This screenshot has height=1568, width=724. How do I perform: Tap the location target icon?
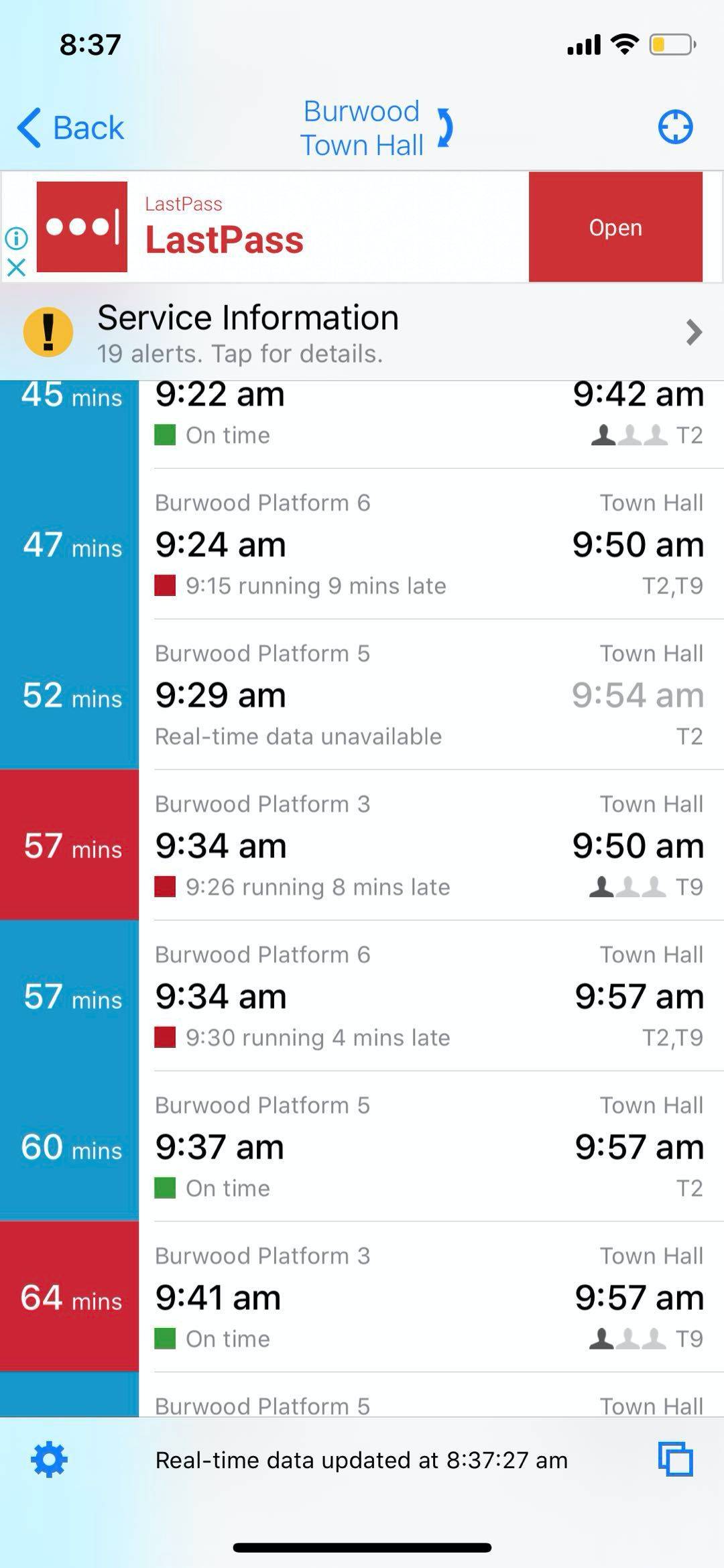[x=675, y=127]
